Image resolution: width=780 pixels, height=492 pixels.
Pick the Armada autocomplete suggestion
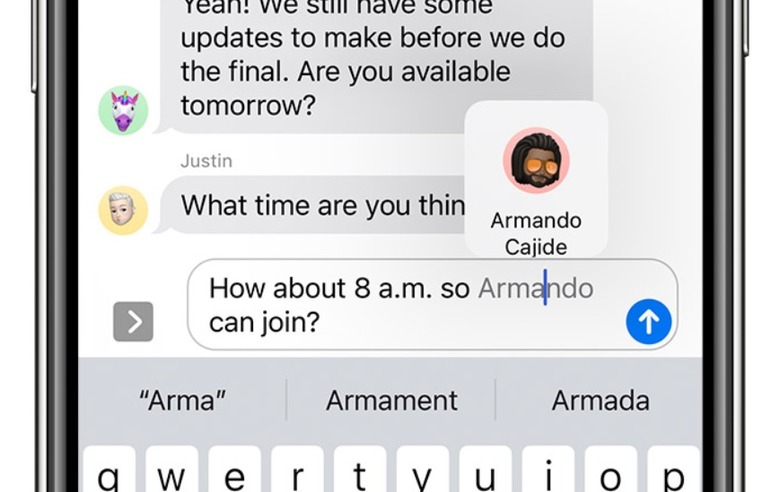600,401
